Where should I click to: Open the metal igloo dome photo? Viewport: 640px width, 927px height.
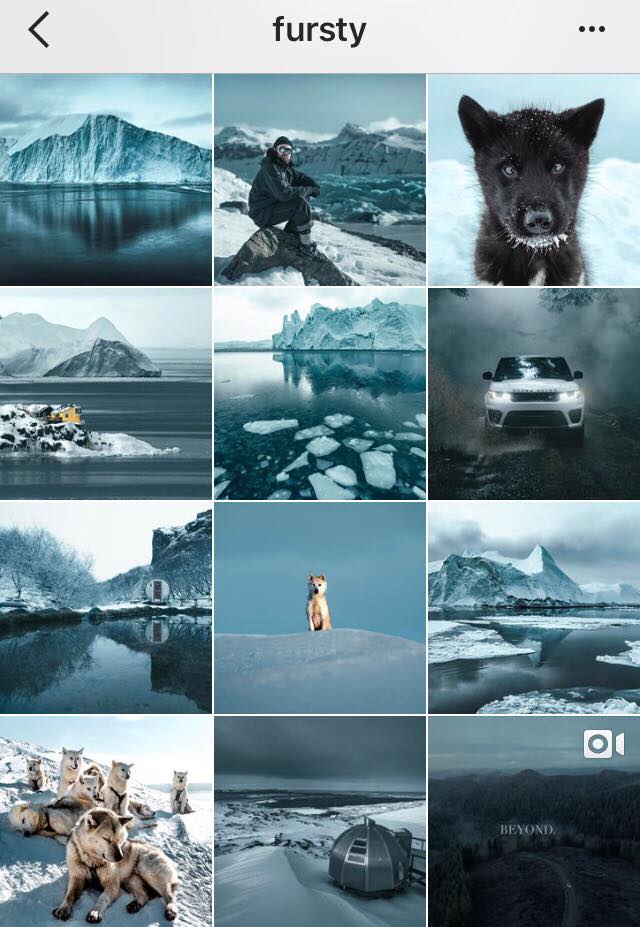[320, 821]
